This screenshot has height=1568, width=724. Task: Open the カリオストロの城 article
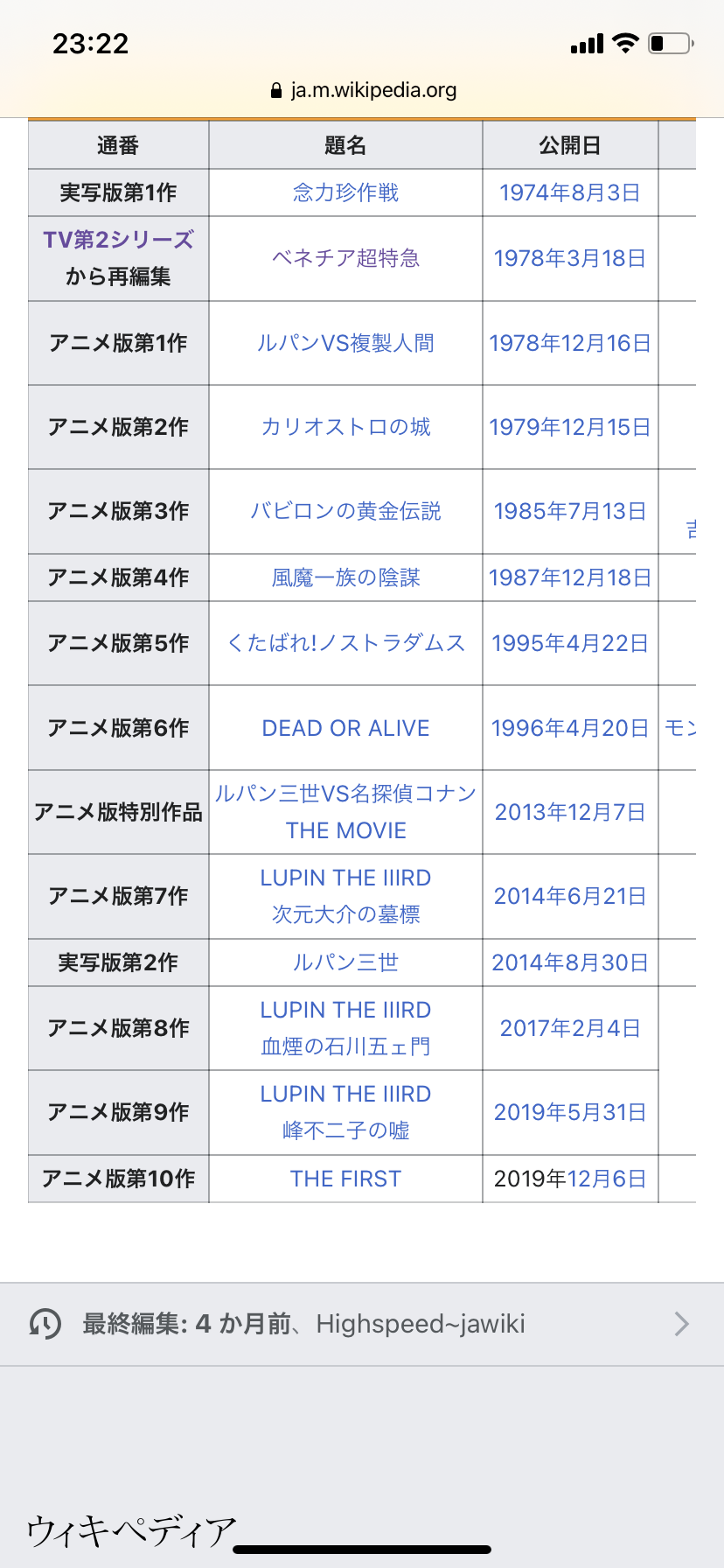pos(345,427)
